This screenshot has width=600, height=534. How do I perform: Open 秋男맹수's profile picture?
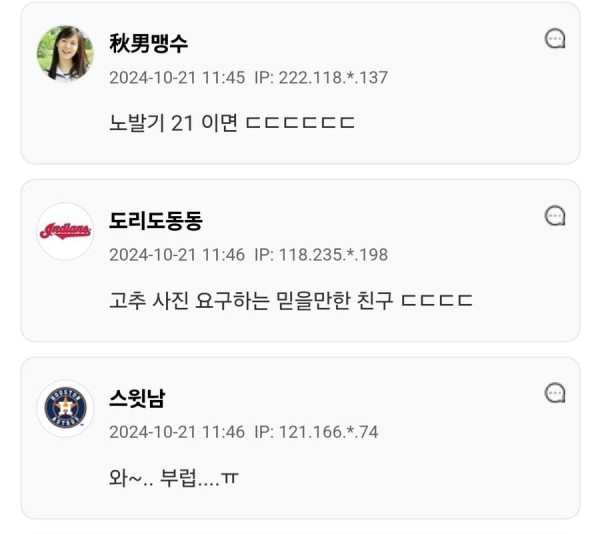point(65,53)
